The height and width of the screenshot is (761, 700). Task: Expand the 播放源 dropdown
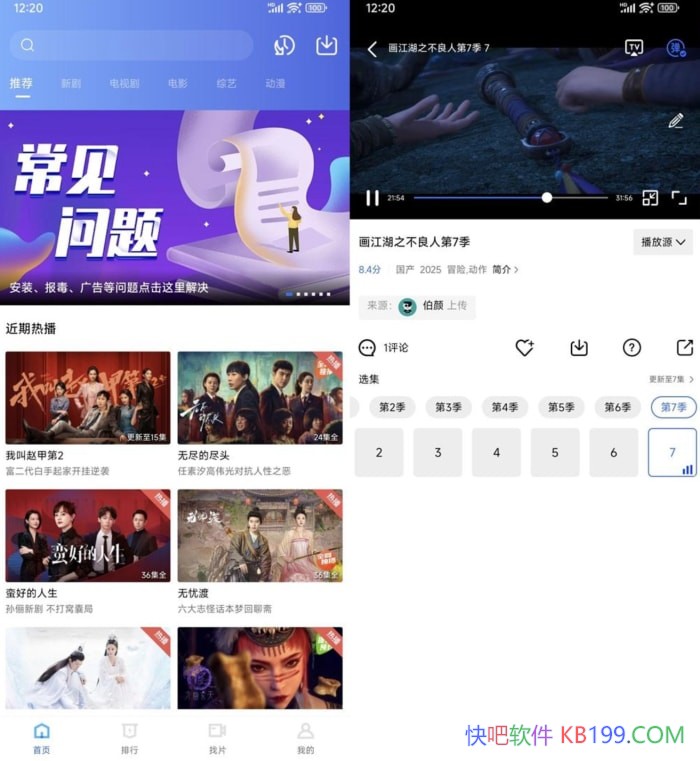coord(663,242)
